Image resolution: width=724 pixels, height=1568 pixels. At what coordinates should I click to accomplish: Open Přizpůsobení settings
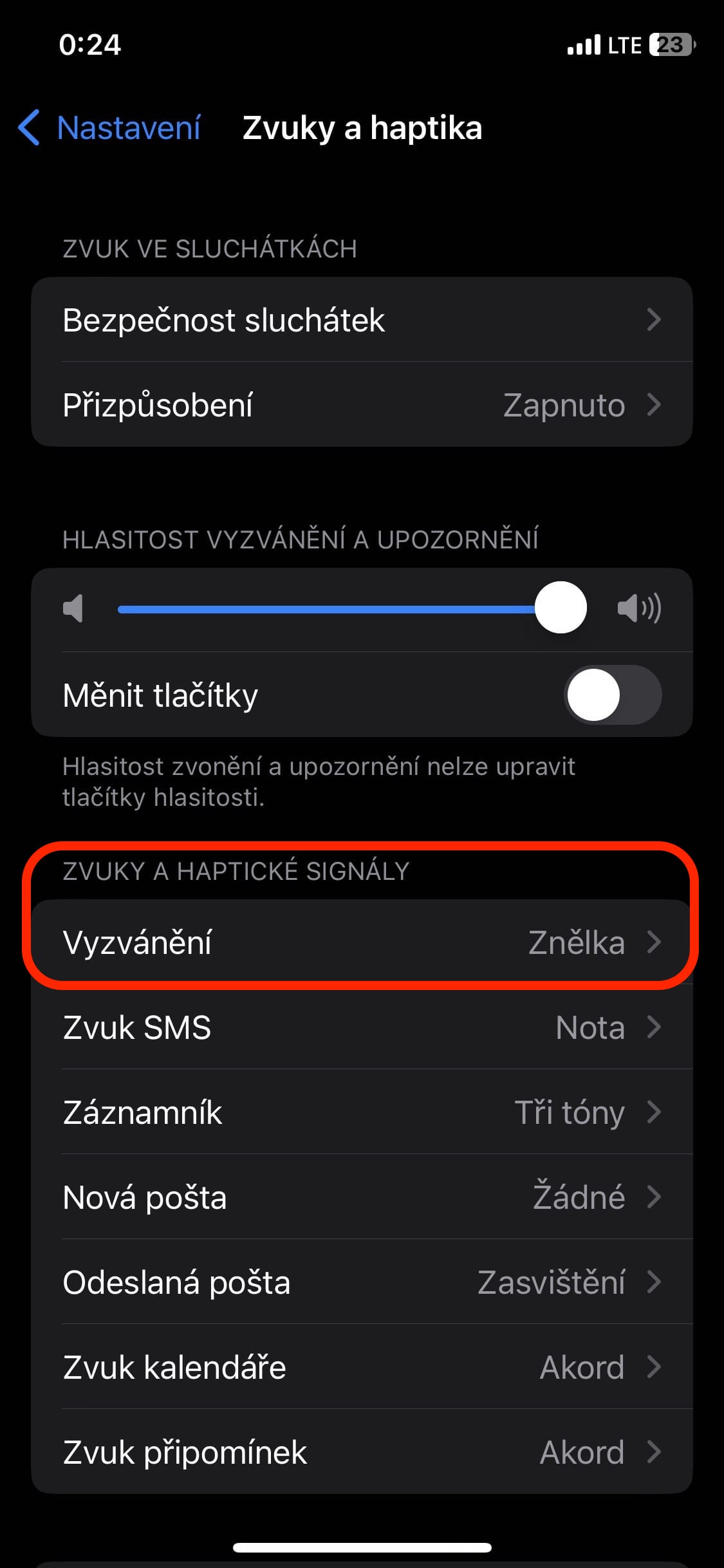click(362, 405)
